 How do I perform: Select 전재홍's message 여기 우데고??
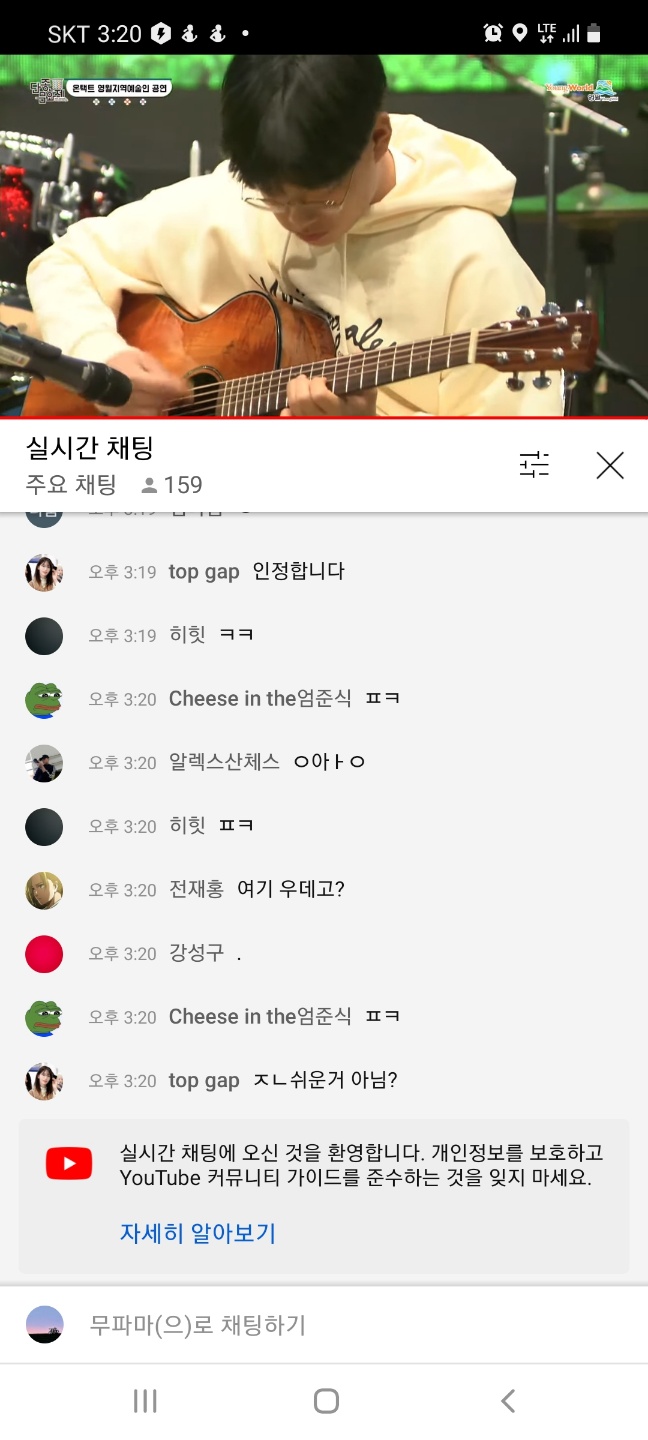(290, 890)
